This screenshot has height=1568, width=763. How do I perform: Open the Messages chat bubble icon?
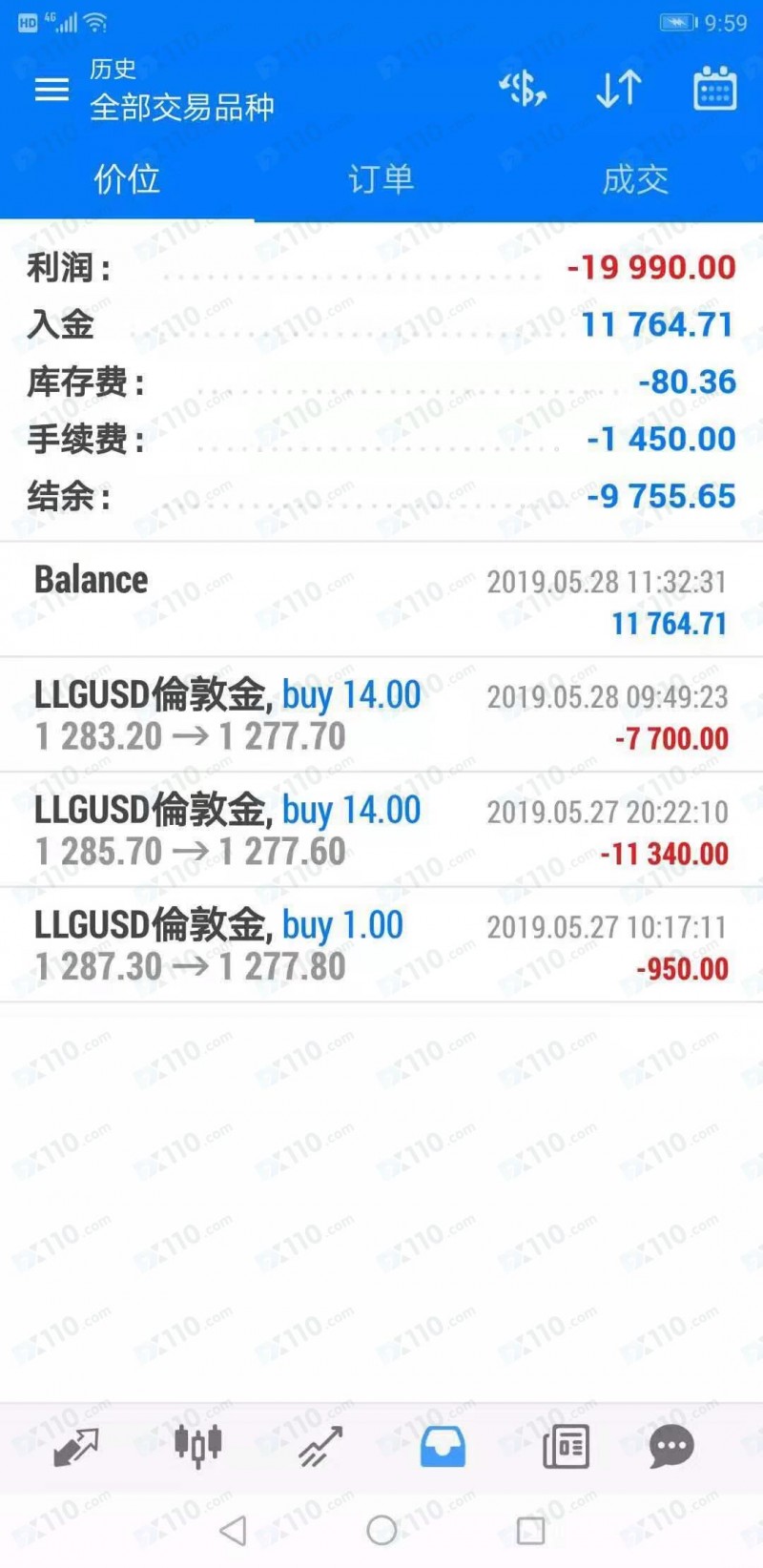(670, 1447)
